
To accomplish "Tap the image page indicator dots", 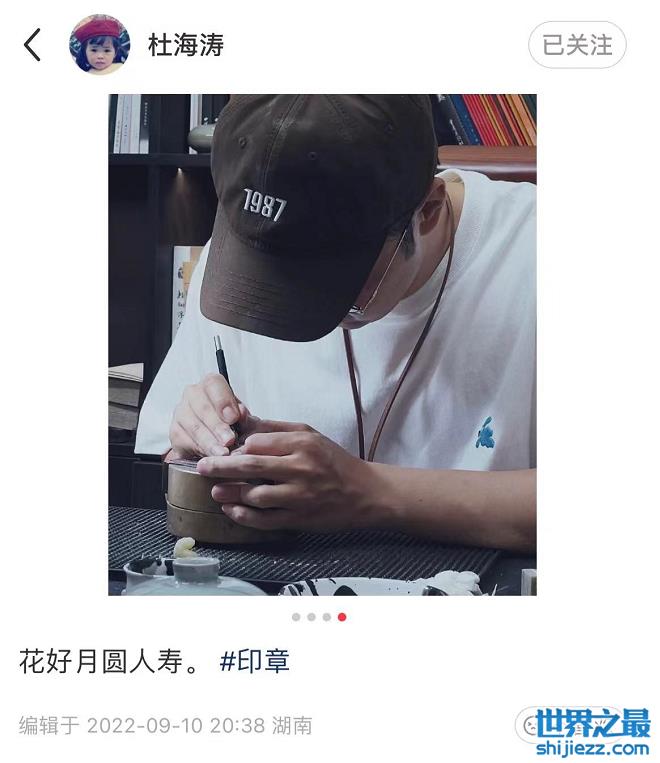I will click(x=319, y=617).
